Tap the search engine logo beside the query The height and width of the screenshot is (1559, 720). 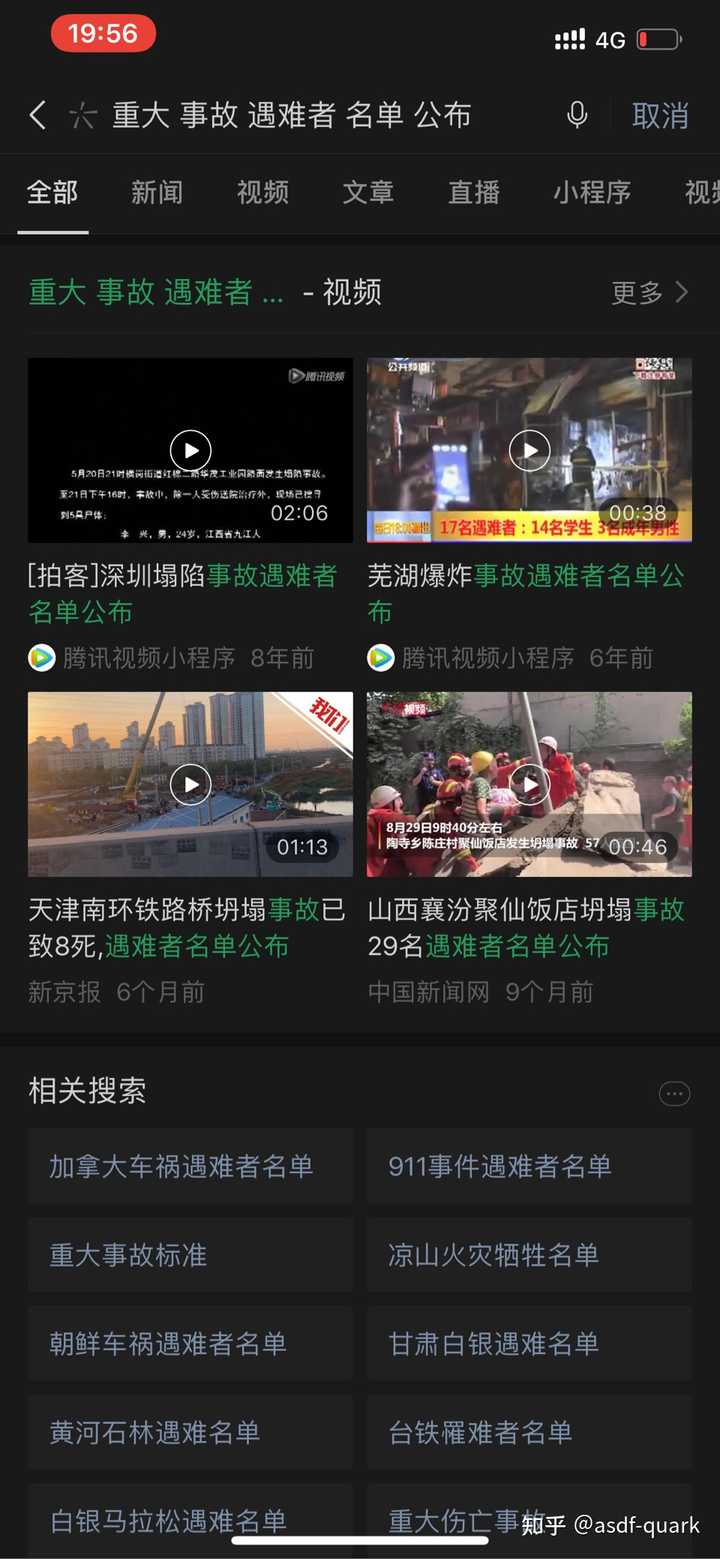[x=82, y=115]
